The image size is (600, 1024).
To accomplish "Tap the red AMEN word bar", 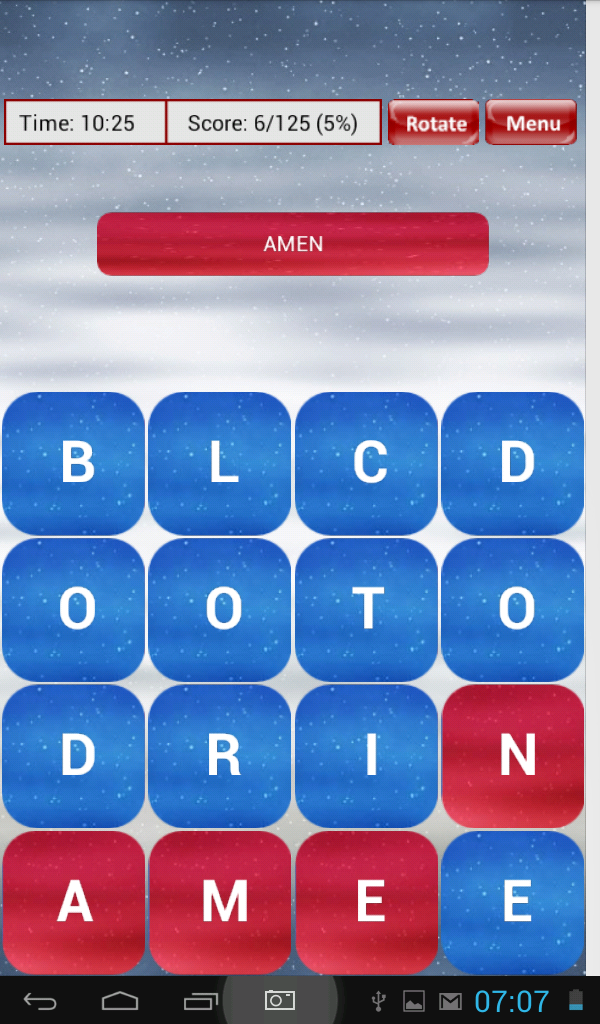I will (293, 244).
